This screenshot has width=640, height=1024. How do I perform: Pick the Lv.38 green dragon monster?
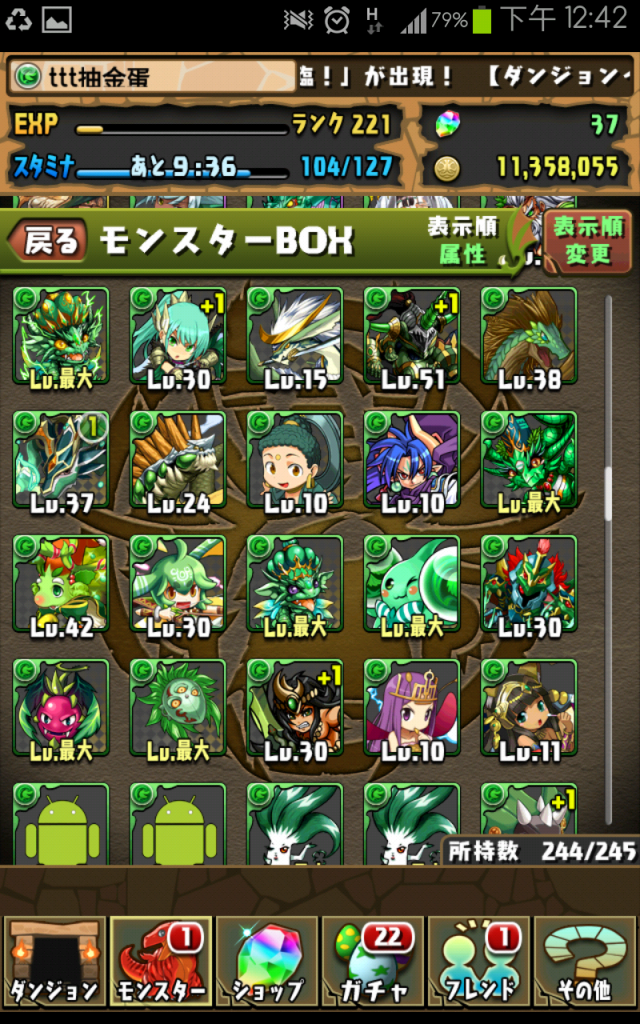pos(529,337)
